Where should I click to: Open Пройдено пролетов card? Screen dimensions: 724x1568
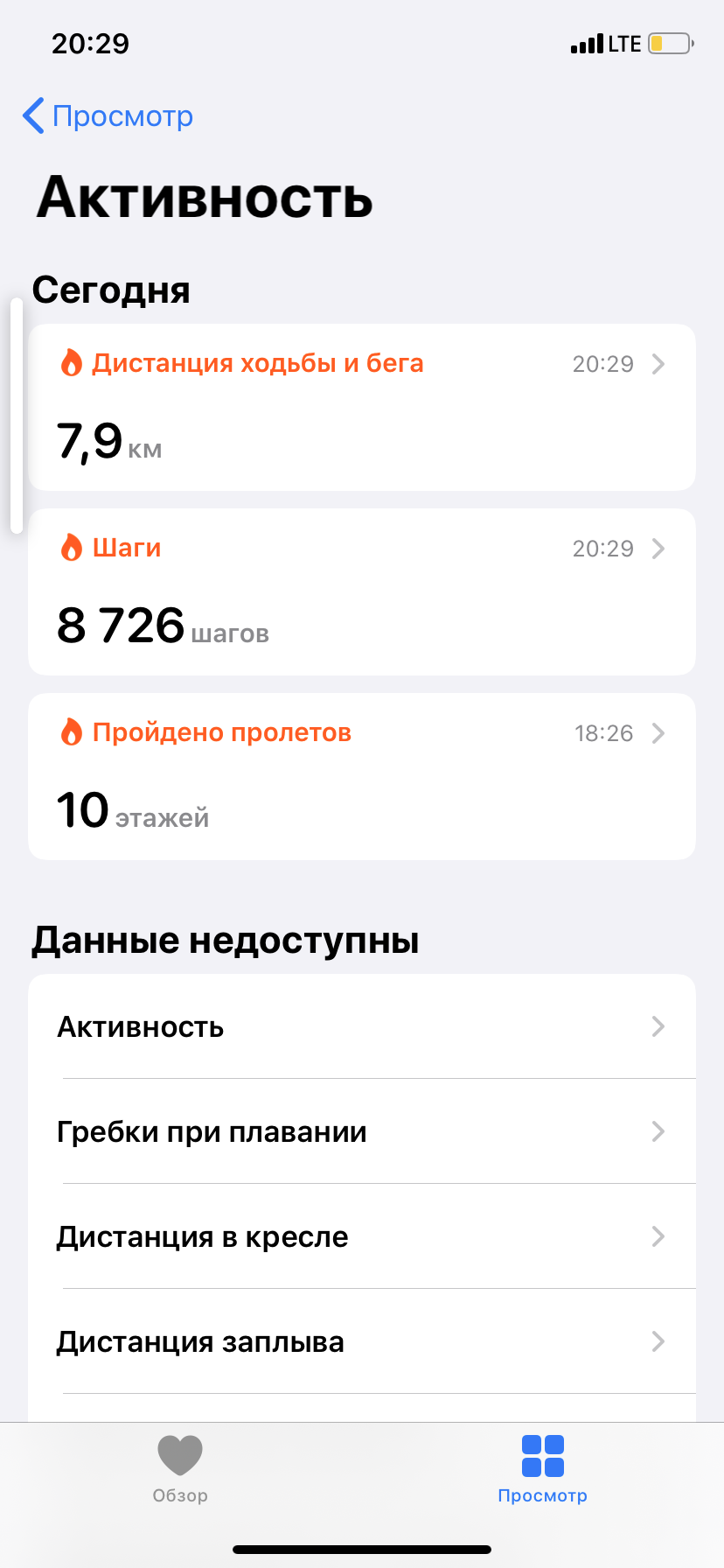(362, 776)
